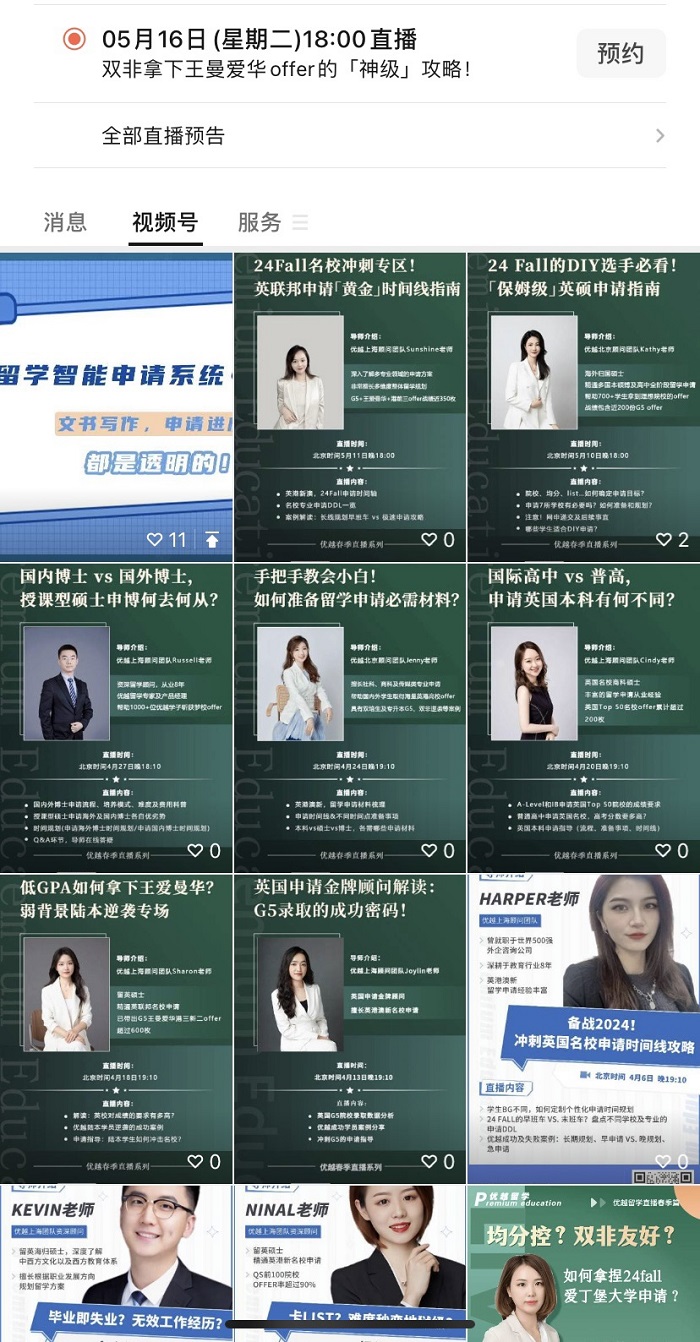
Task: Open the 国内博士 vs 国外博士 video
Action: click(x=116, y=715)
